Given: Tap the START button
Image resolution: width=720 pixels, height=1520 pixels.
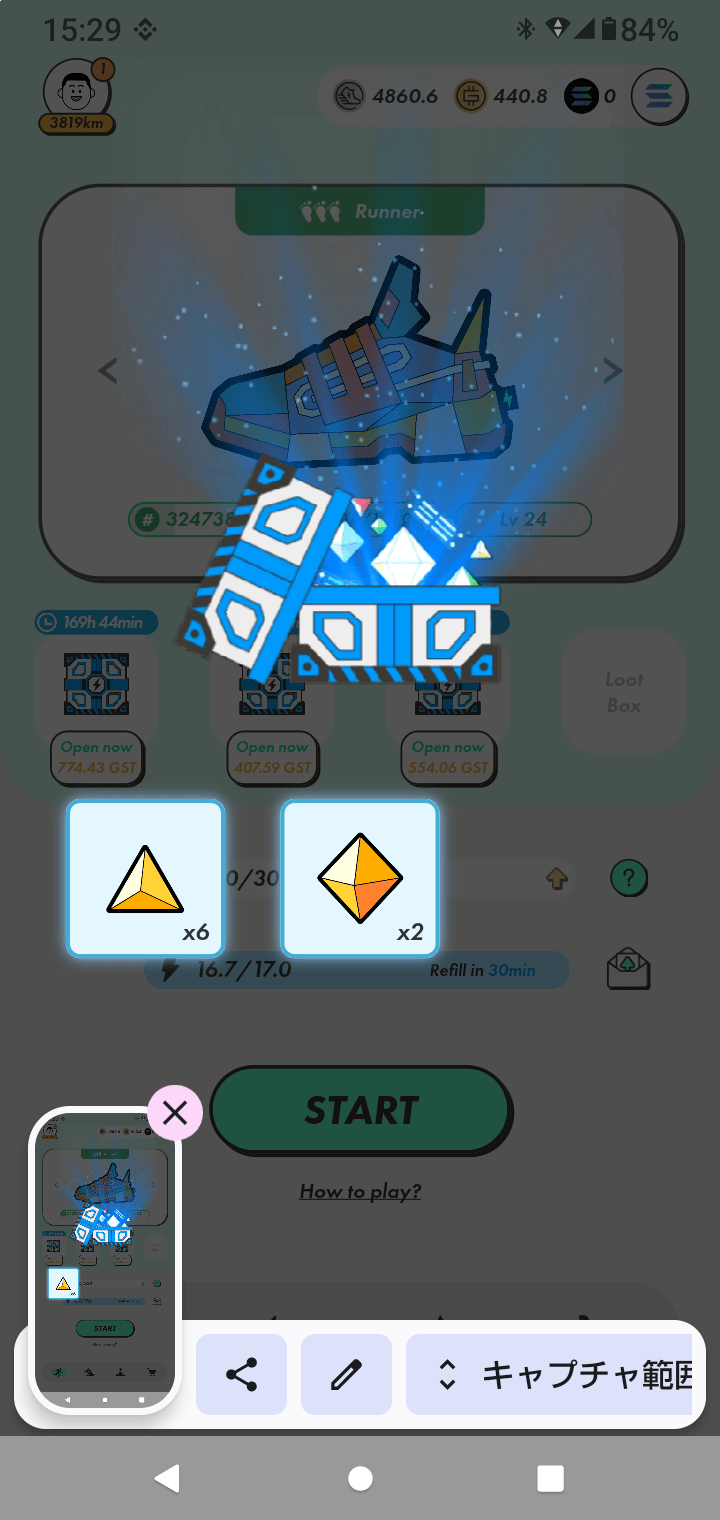Looking at the screenshot, I should tap(361, 1111).
